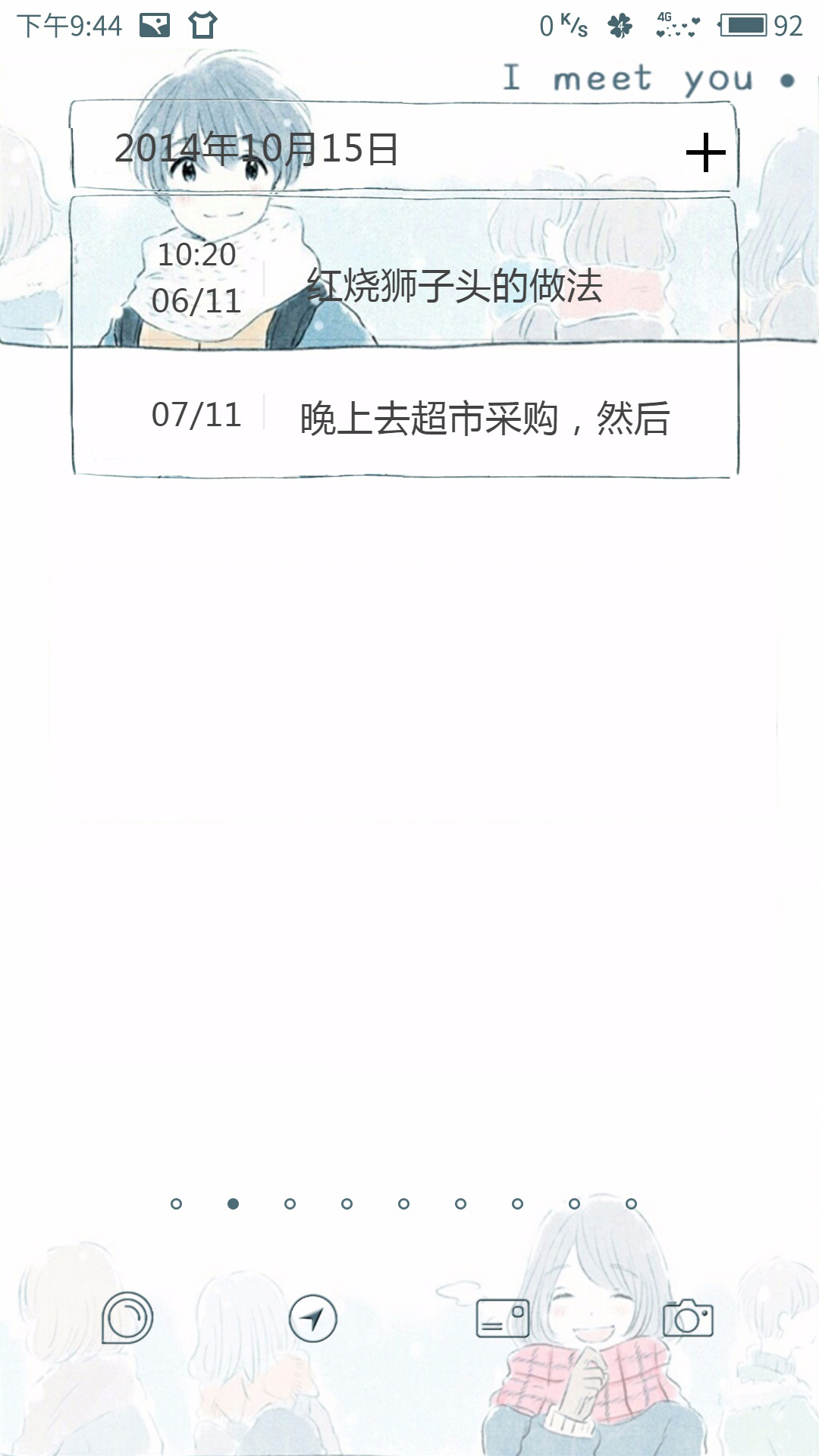This screenshot has height=1456, width=819.
Task: Open the browser app in the dock
Action: click(127, 1318)
